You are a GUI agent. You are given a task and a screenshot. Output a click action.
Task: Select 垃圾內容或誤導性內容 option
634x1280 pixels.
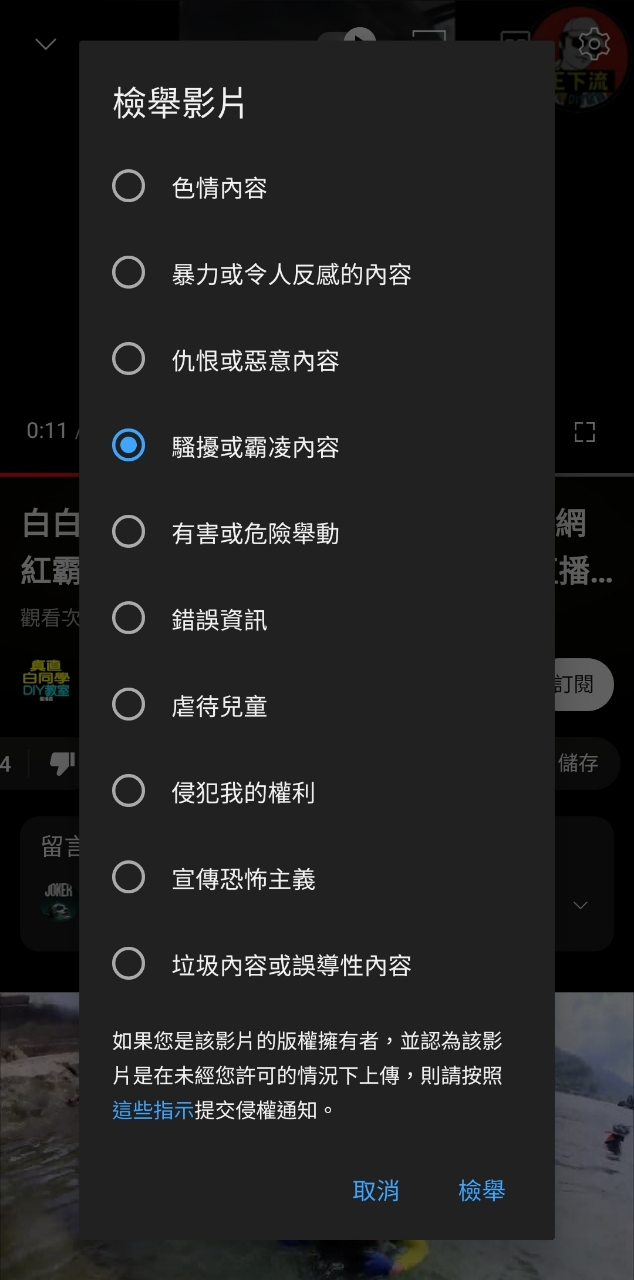coord(129,965)
